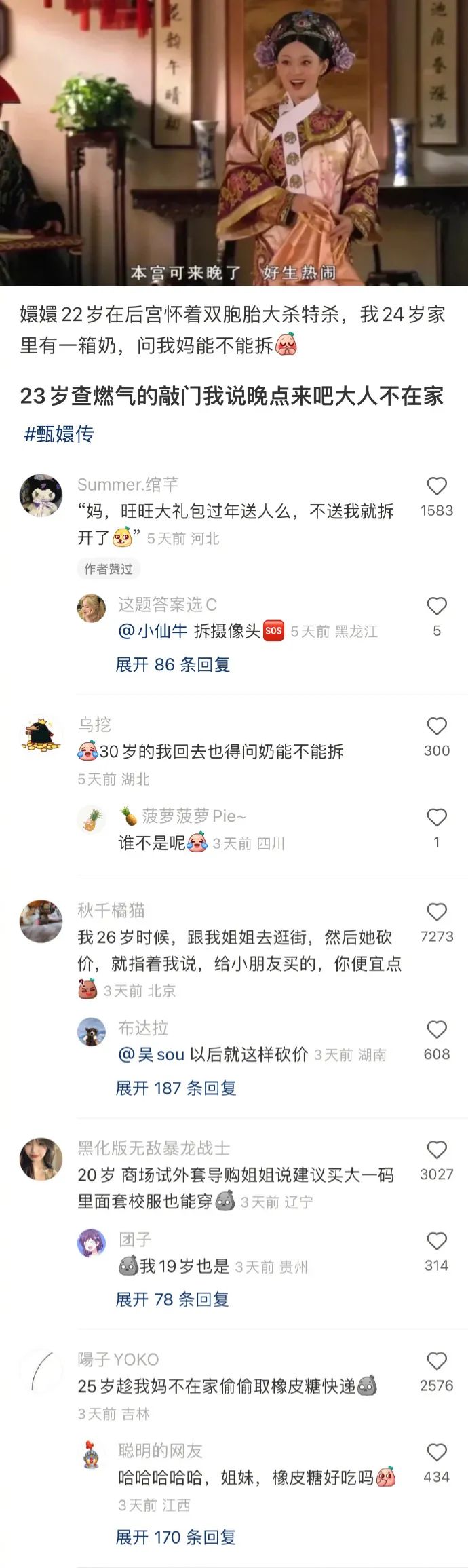Like 聪明的网友's reply

436,1453
